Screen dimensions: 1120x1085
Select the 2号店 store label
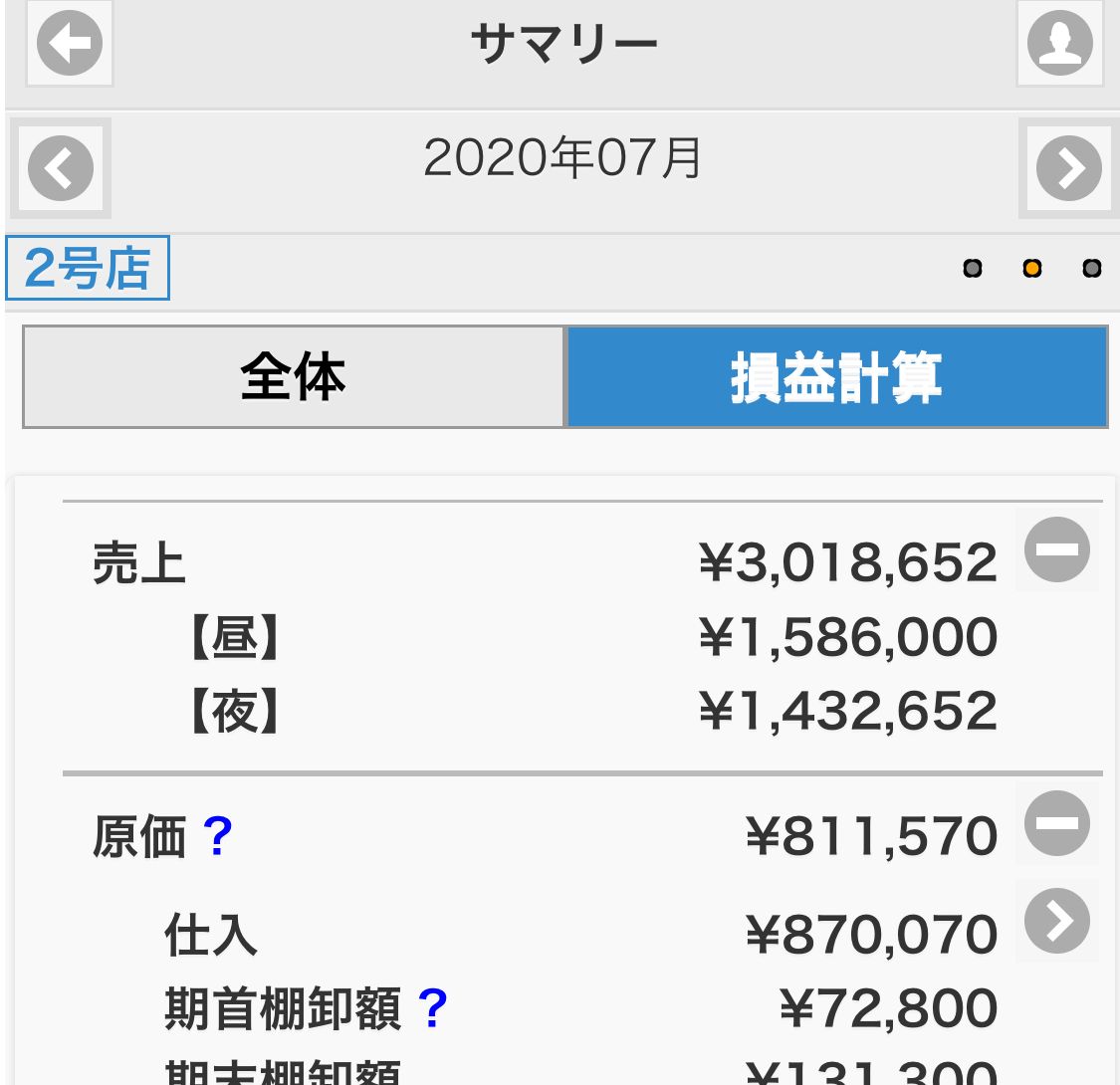pyautogui.click(x=88, y=268)
